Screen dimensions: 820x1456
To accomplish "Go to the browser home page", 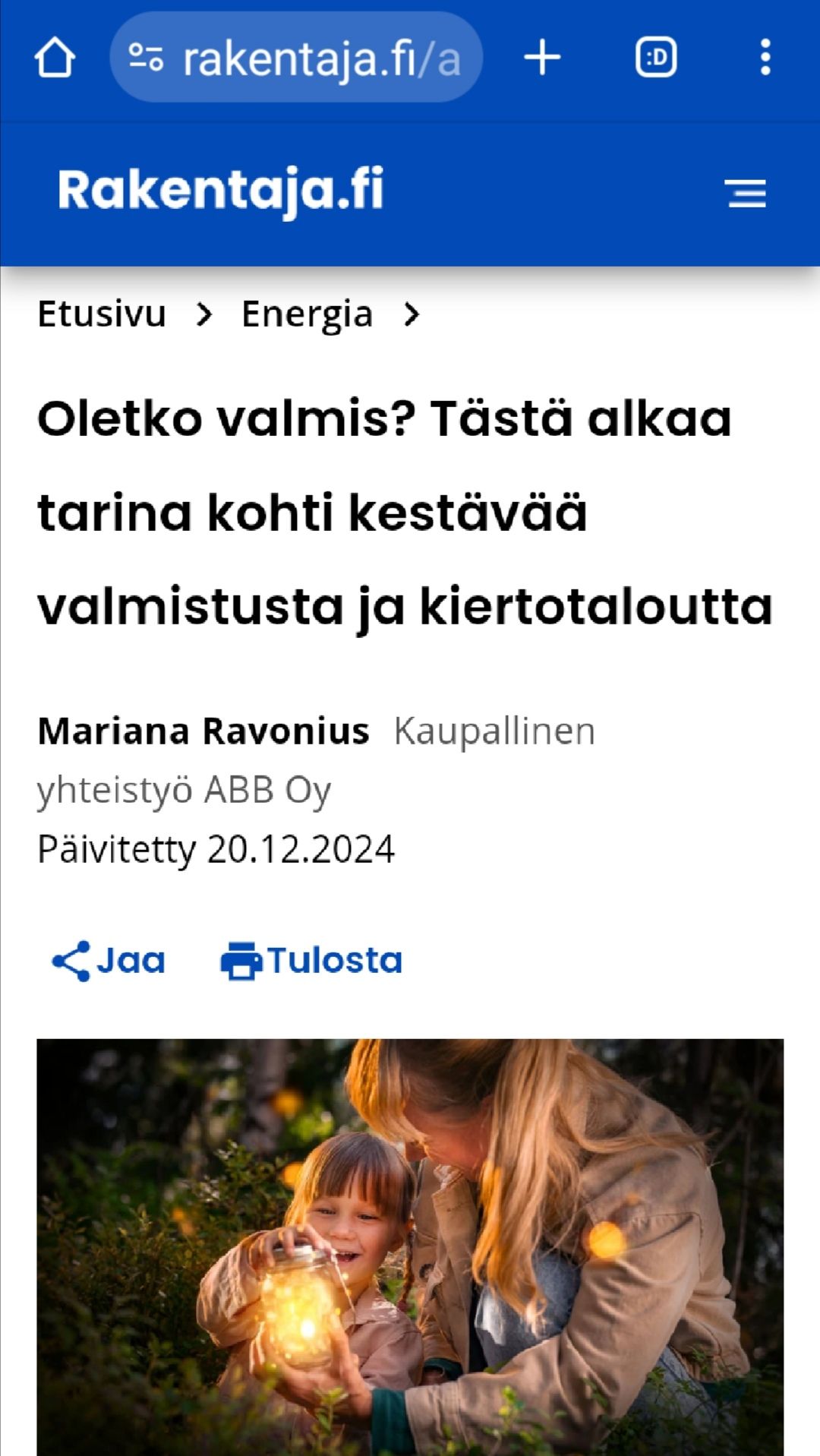I will click(x=55, y=58).
